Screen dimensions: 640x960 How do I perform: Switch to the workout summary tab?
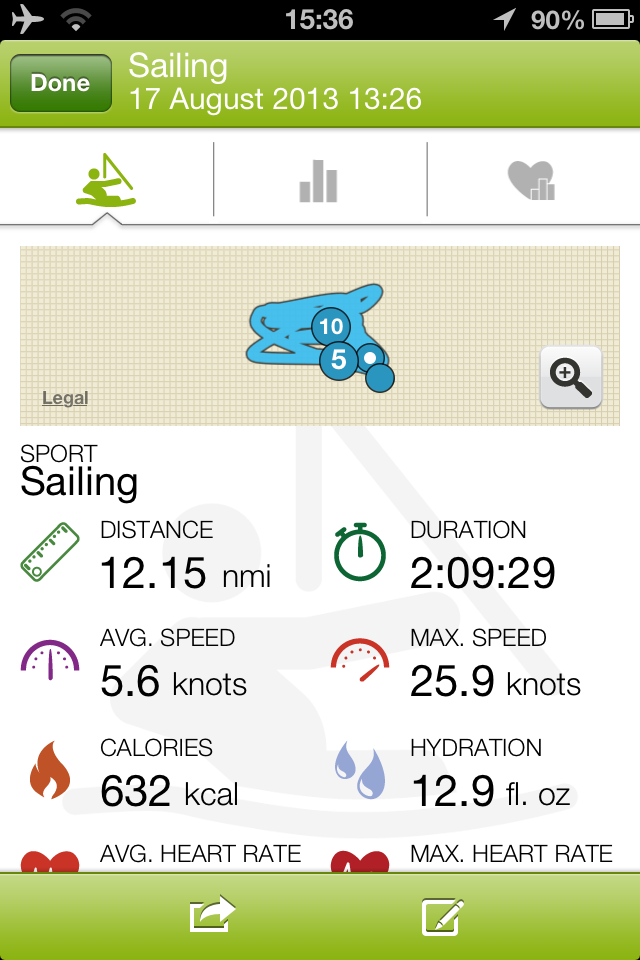click(x=106, y=182)
